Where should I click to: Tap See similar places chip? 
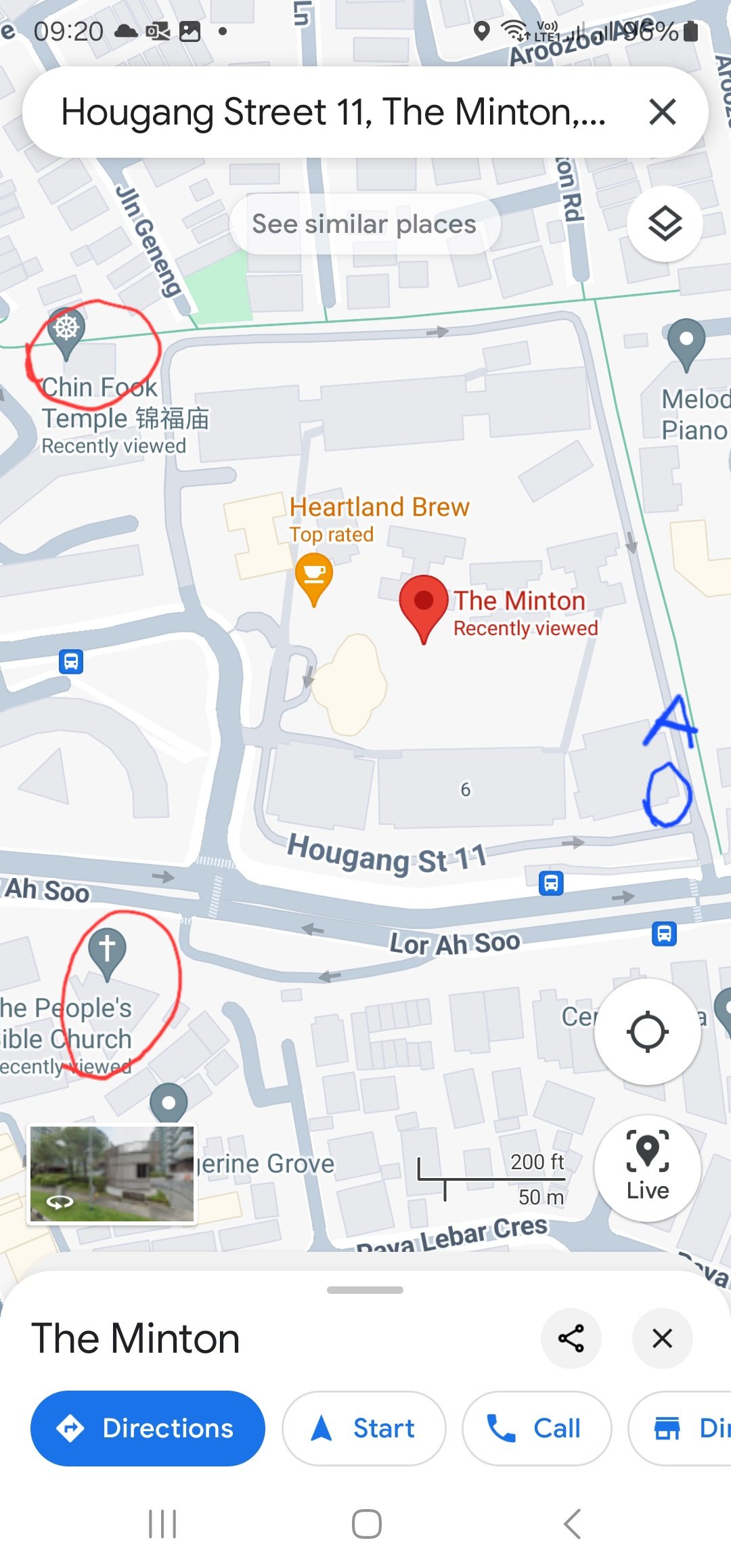[x=364, y=224]
